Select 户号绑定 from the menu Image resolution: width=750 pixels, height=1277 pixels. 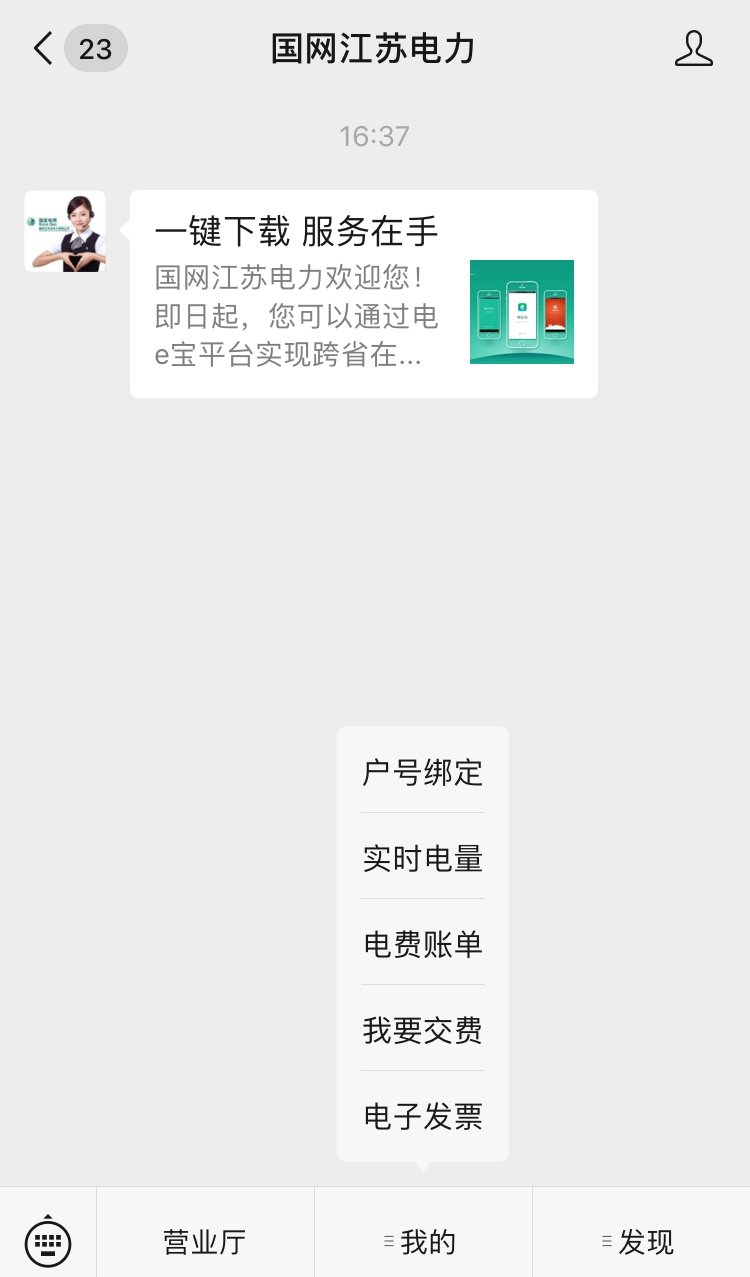pos(423,772)
